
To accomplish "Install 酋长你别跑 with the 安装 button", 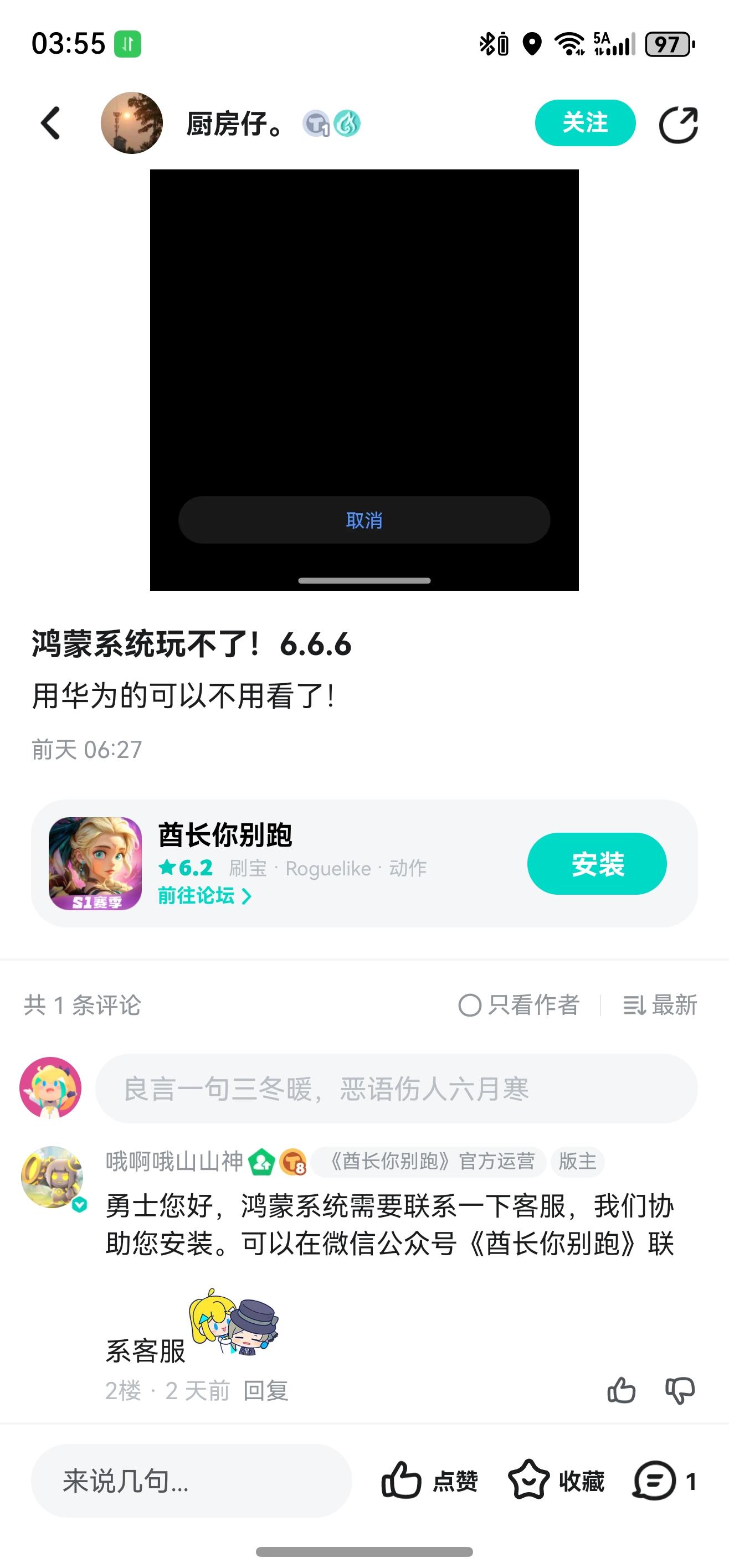I will coord(596,864).
